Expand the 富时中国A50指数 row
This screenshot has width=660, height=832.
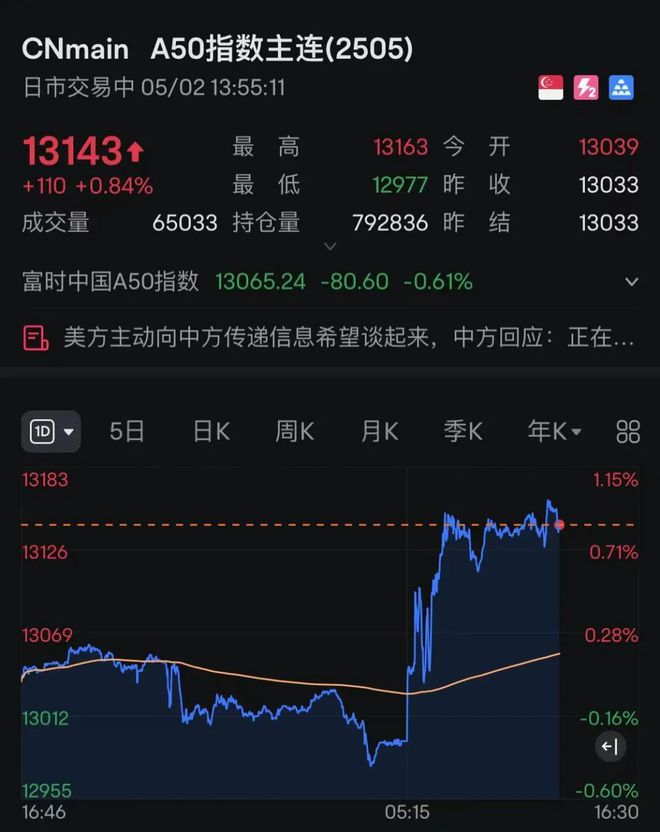point(631,282)
